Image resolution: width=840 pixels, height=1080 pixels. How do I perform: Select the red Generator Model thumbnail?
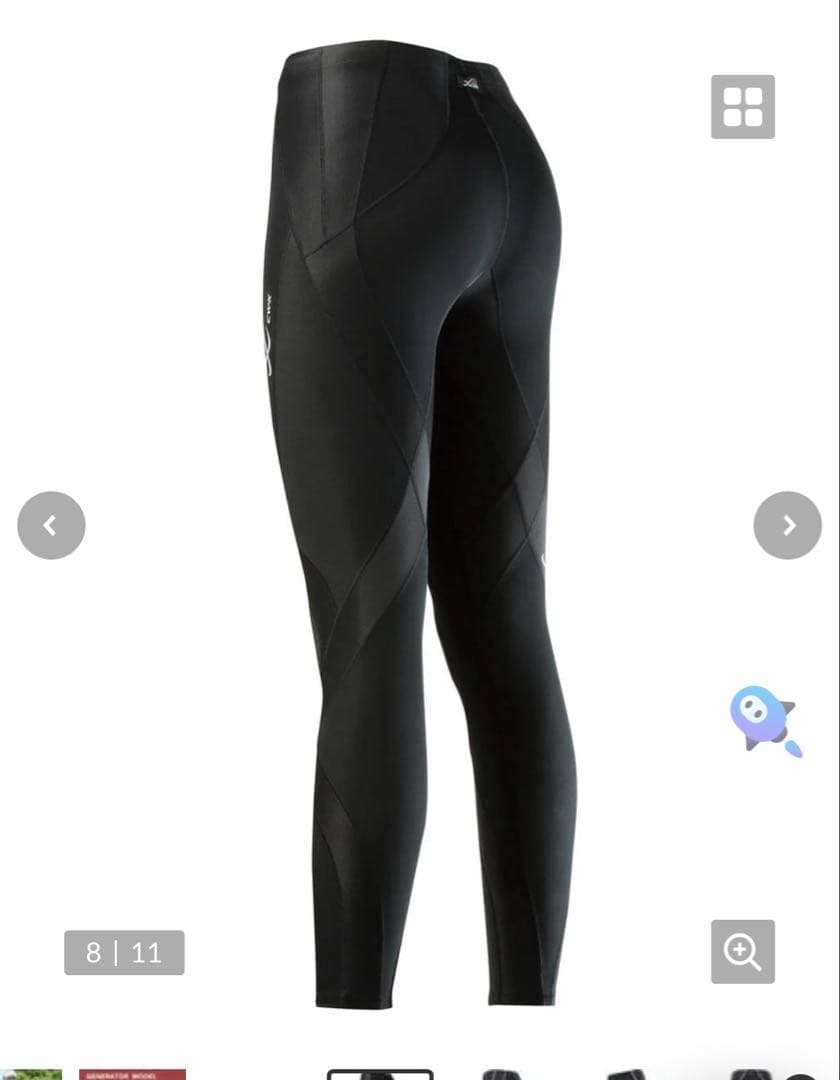132,1074
